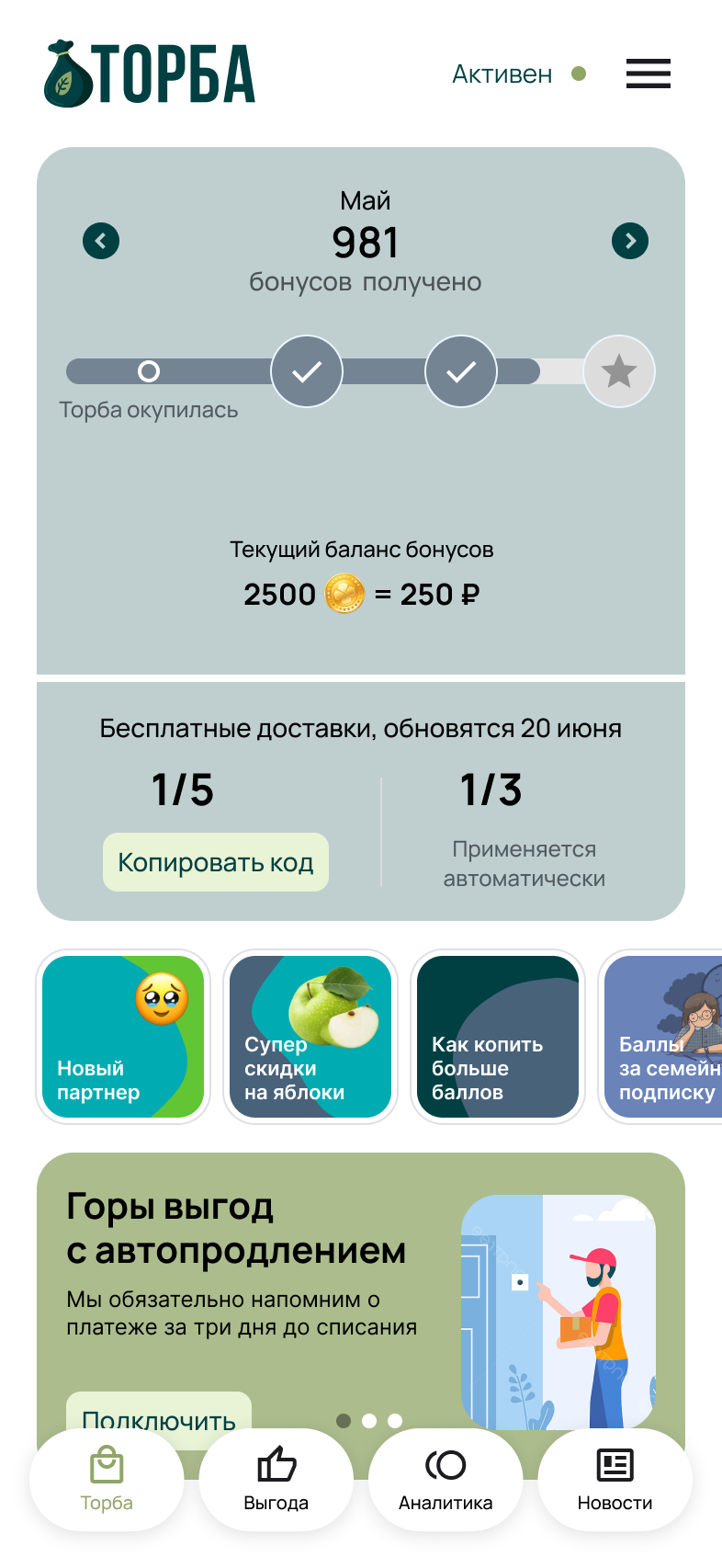Open the hamburger menu
This screenshot has width=722, height=1568.
[648, 74]
